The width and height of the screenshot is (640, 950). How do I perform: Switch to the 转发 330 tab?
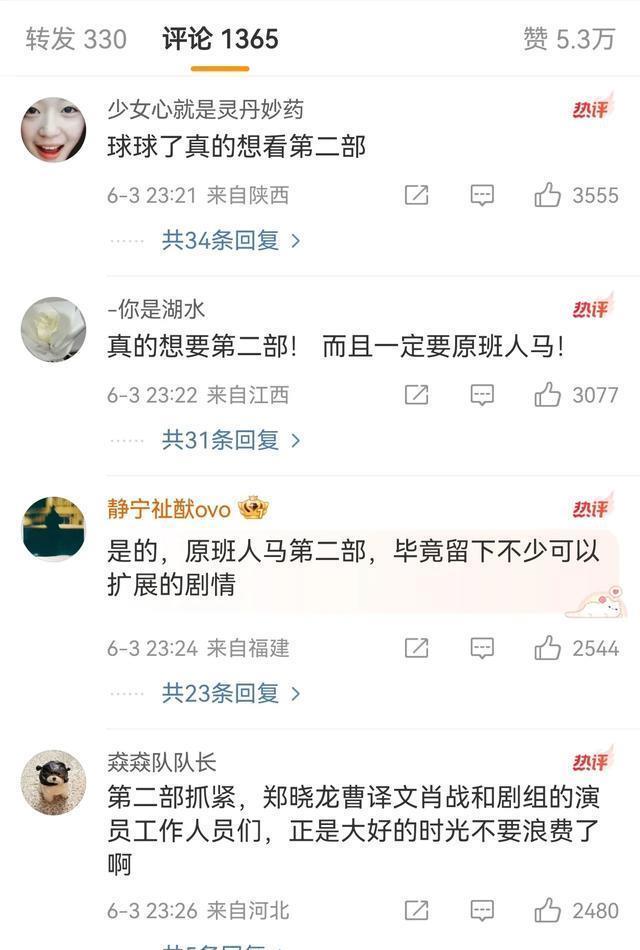76,39
